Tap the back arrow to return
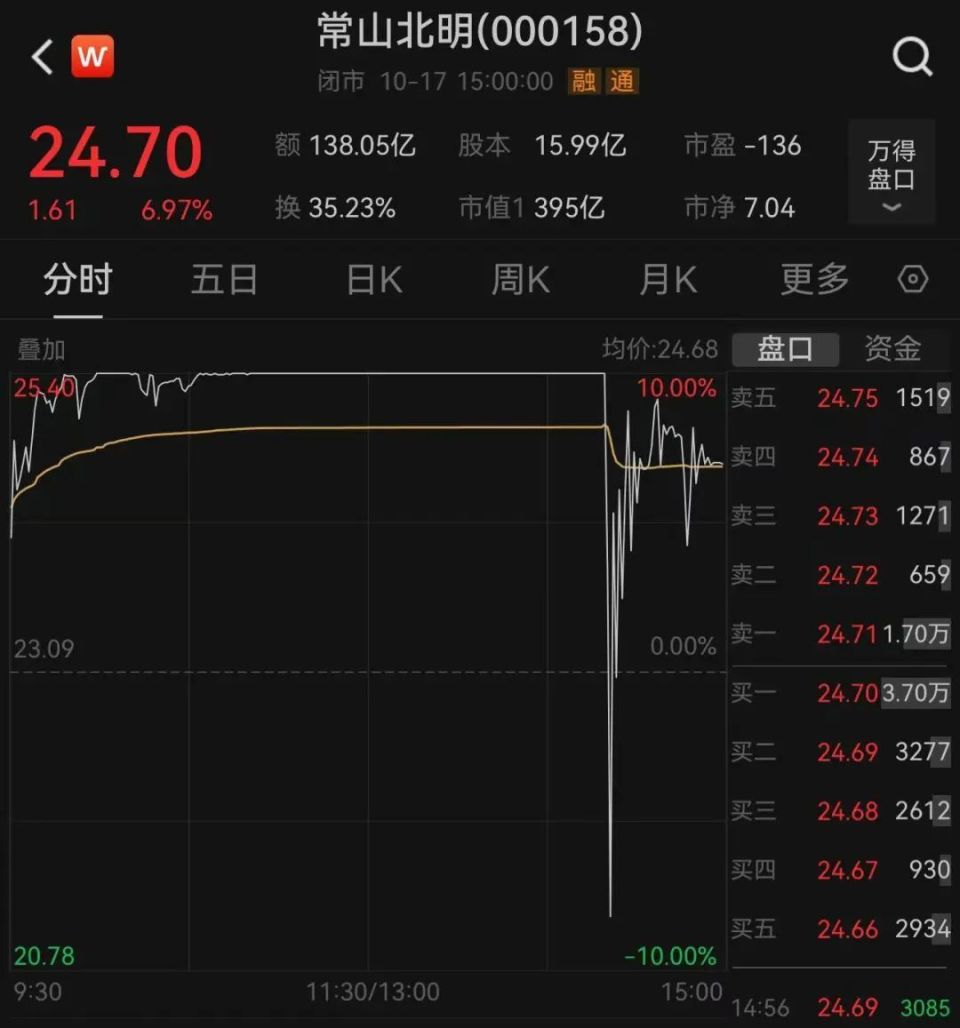960x1028 pixels. click(38, 56)
